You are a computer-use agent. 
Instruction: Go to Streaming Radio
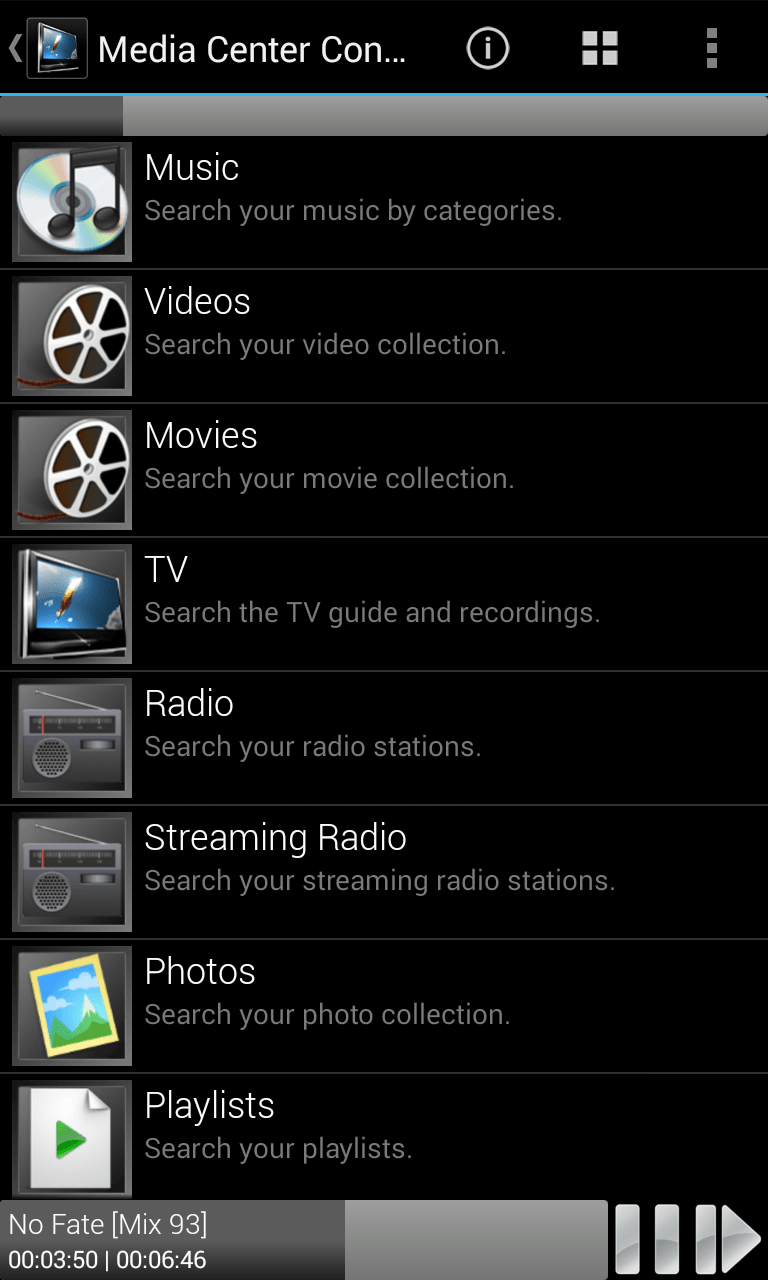pyautogui.click(x=384, y=872)
